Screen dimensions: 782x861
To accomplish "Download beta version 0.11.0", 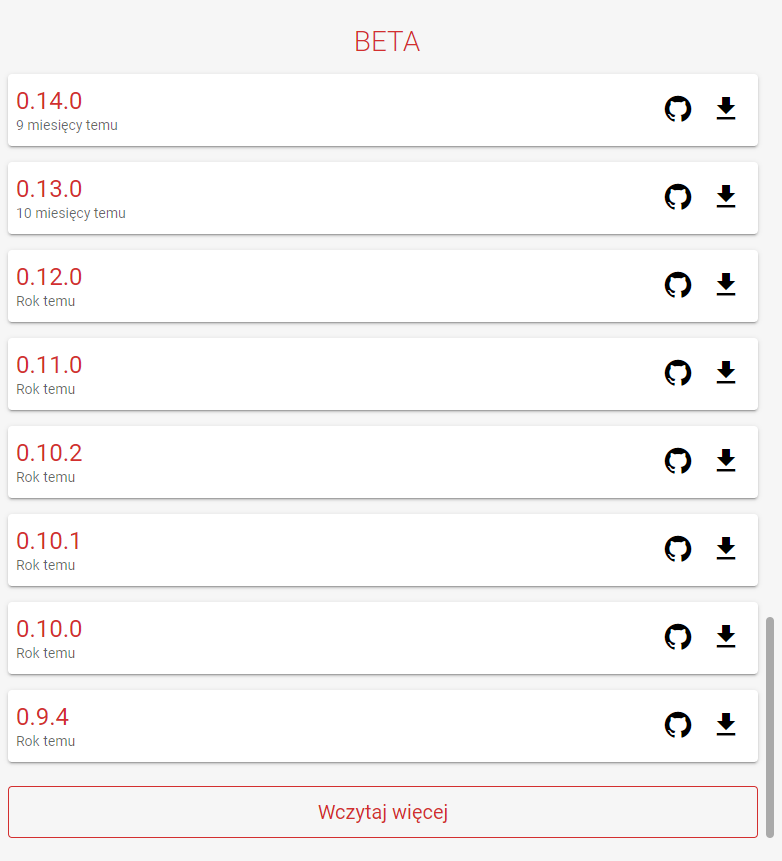I will point(726,373).
